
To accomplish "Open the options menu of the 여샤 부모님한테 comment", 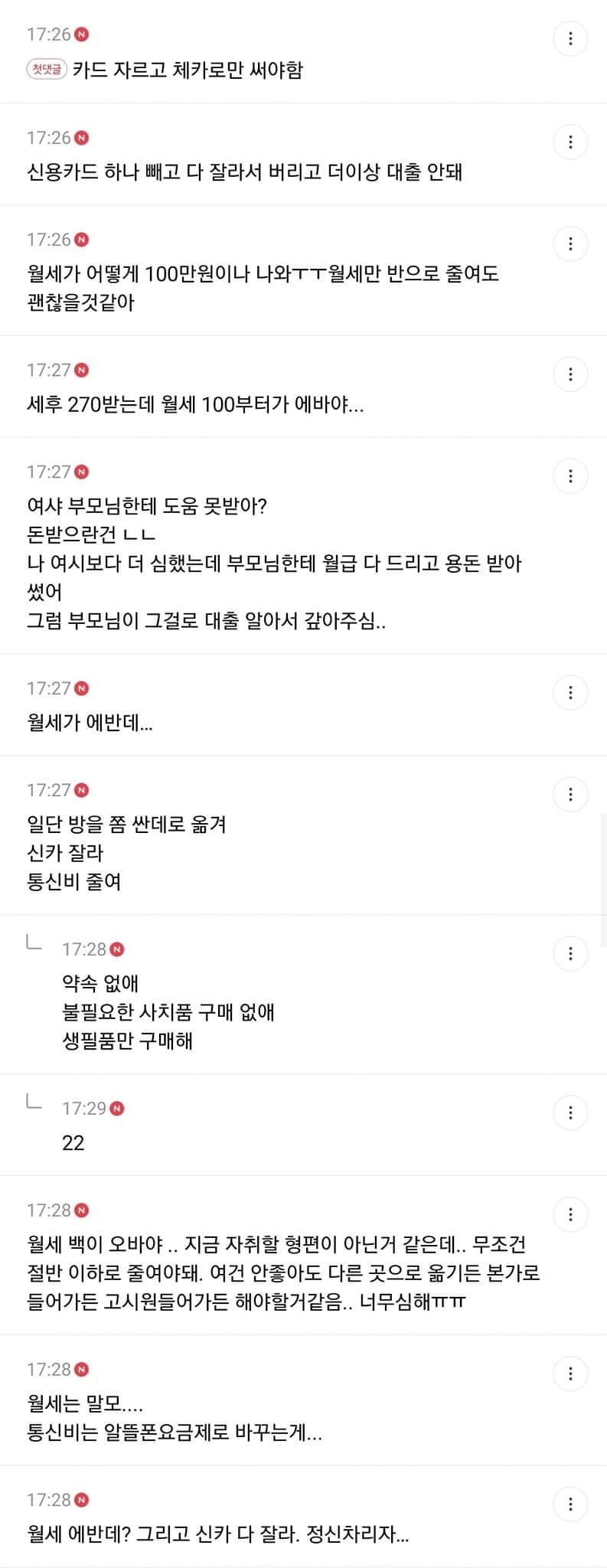I will pos(570,475).
